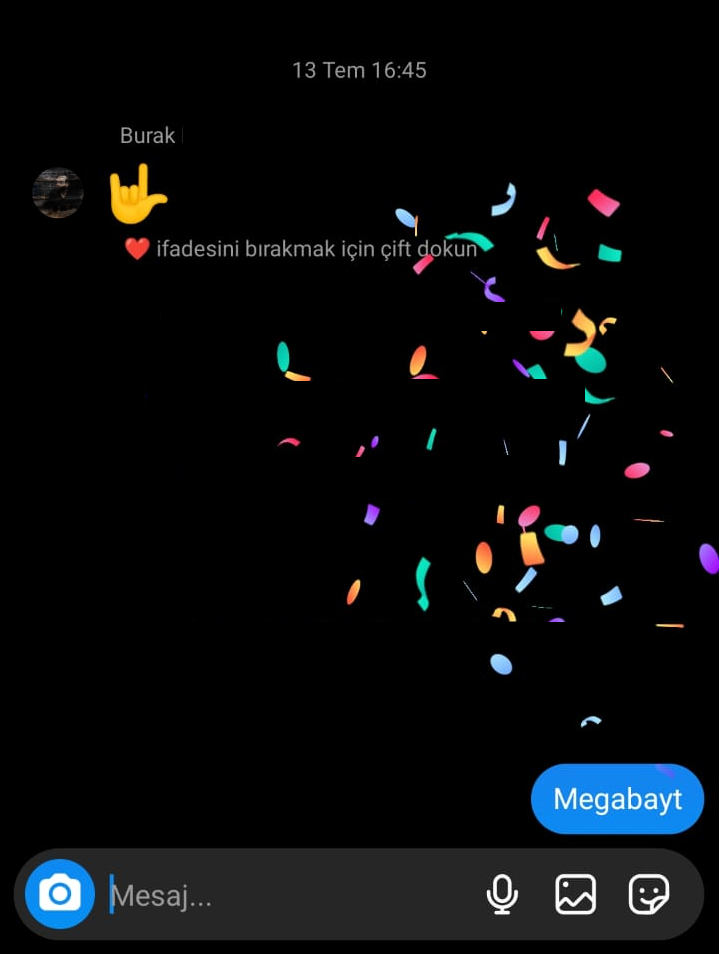Tap the Megabayt message bubble

coord(617,799)
